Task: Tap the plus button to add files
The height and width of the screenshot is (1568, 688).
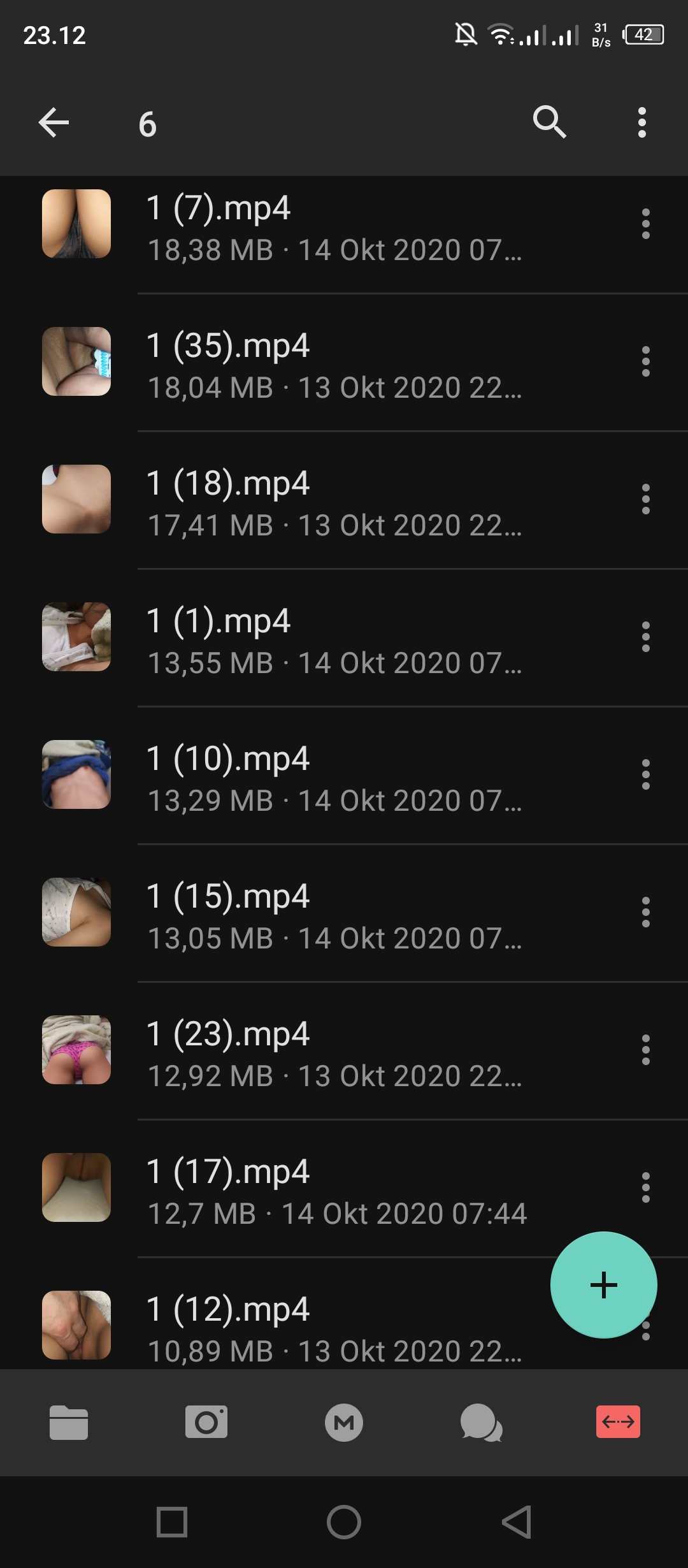Action: coord(603,1285)
